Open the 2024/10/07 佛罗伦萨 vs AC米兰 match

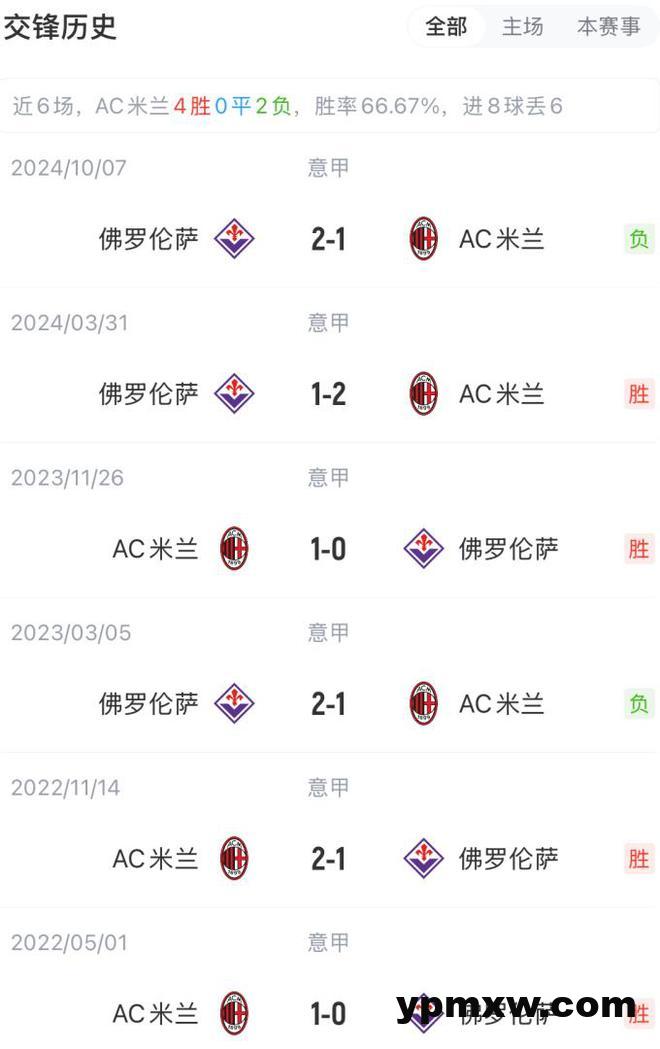pos(328,239)
